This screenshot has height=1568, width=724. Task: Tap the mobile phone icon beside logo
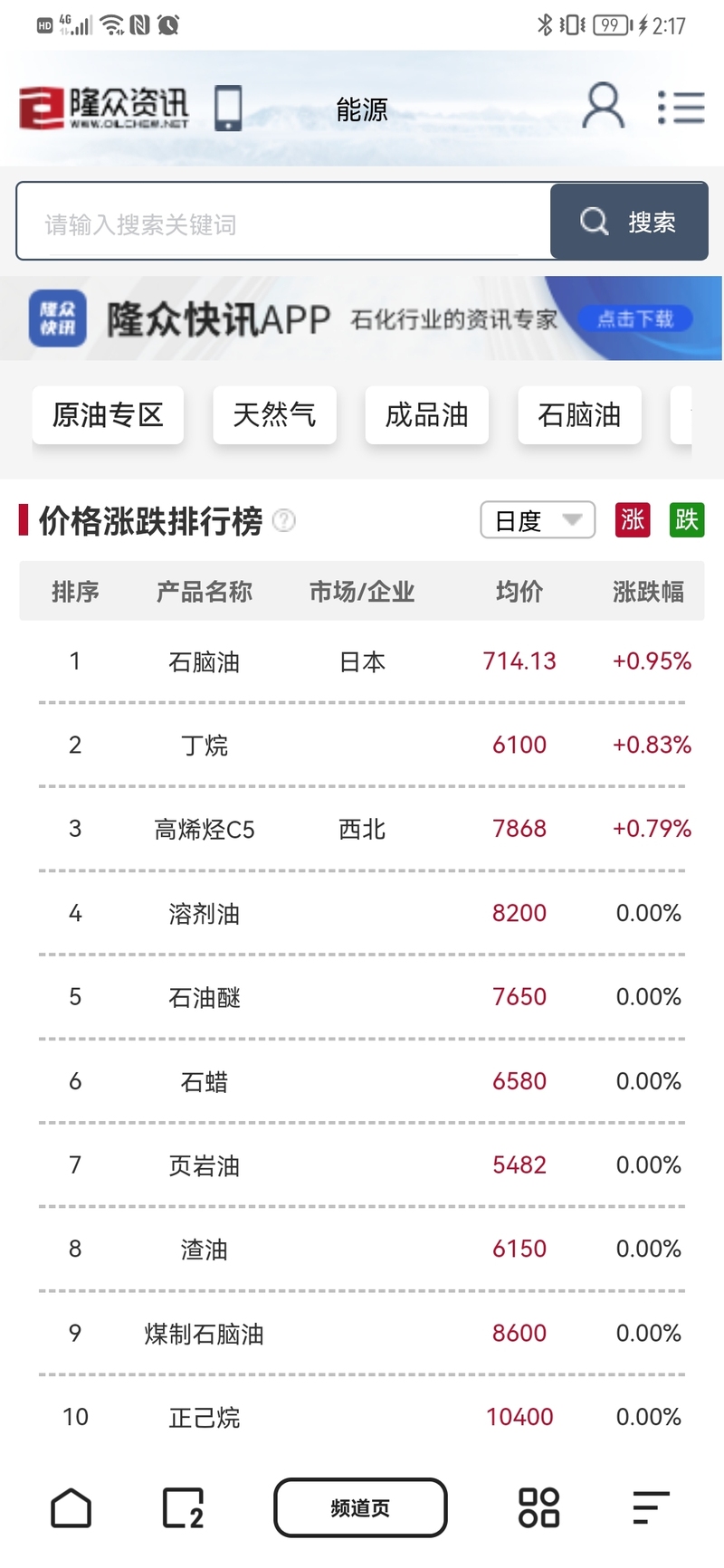tap(228, 108)
